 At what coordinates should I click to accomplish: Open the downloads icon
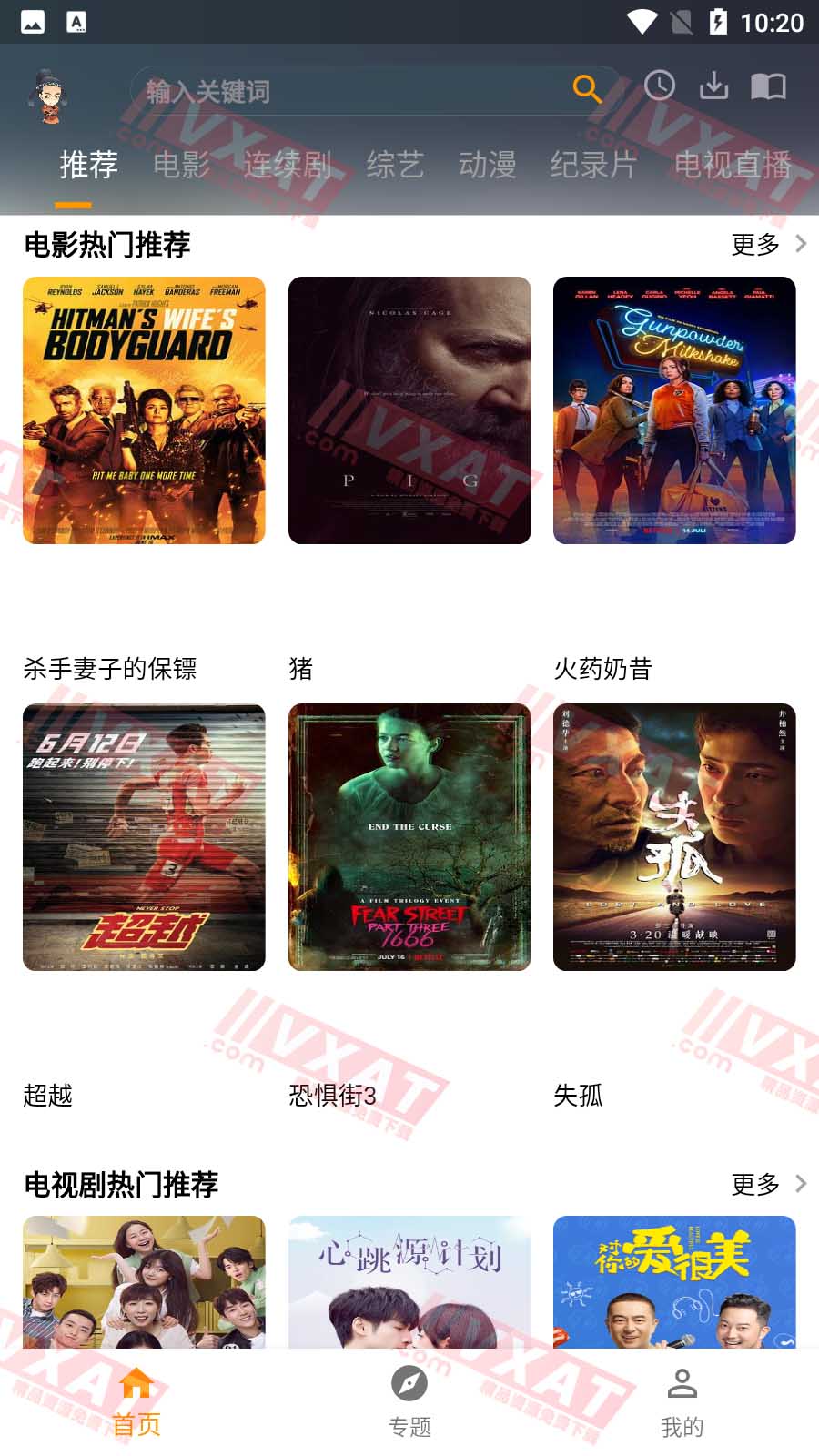pyautogui.click(x=714, y=86)
